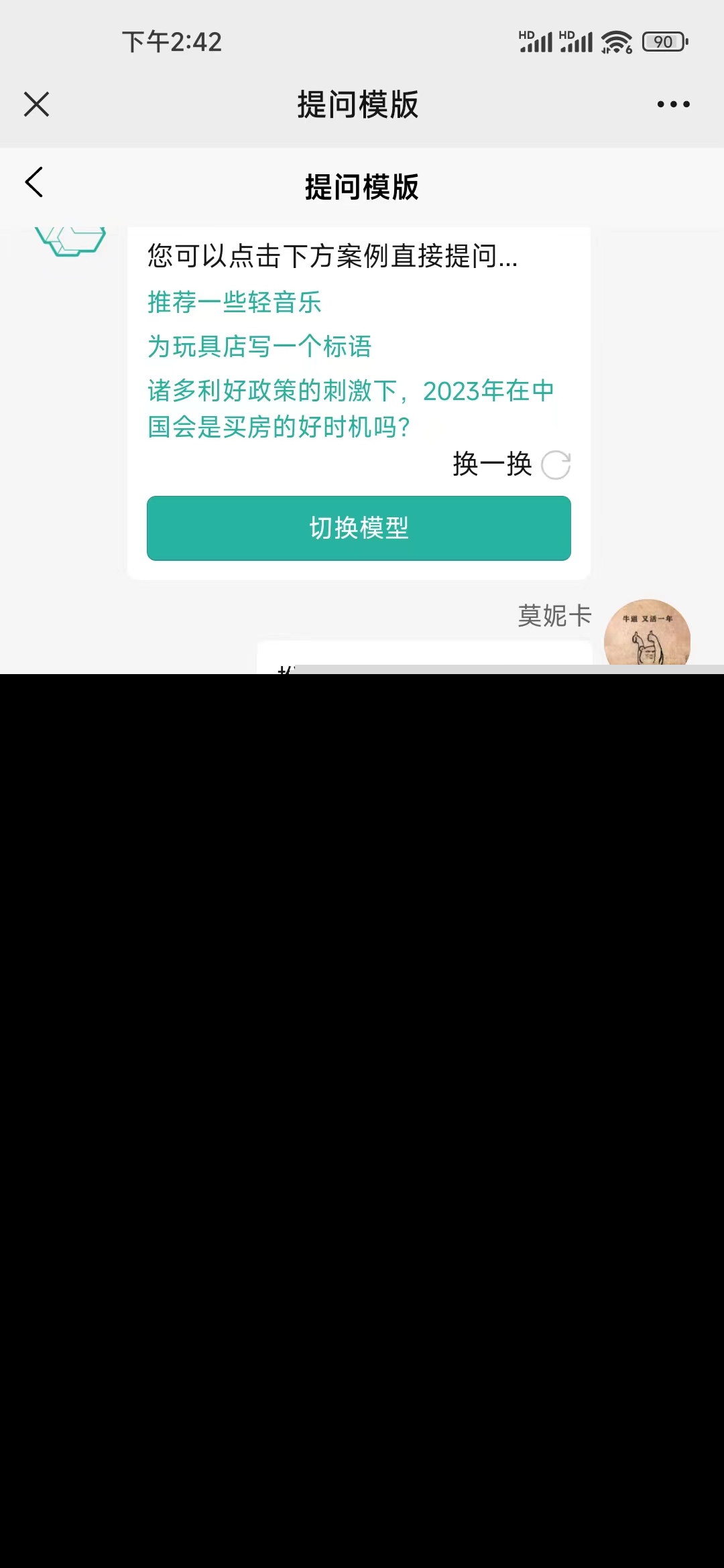The height and width of the screenshot is (1568, 724).
Task: Open the three-dot overflow menu
Action: coord(673,105)
